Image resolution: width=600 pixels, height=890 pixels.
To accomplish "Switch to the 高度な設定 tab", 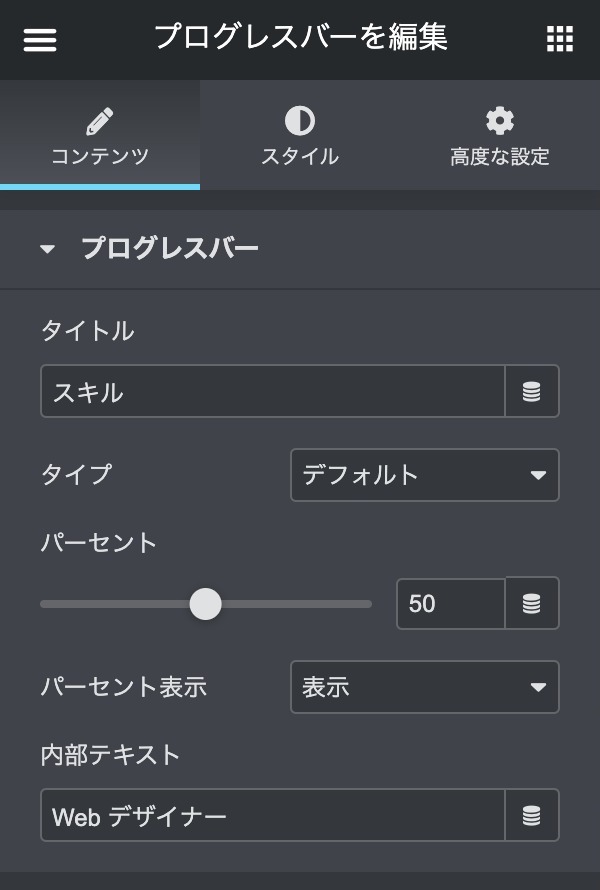I will tap(499, 137).
